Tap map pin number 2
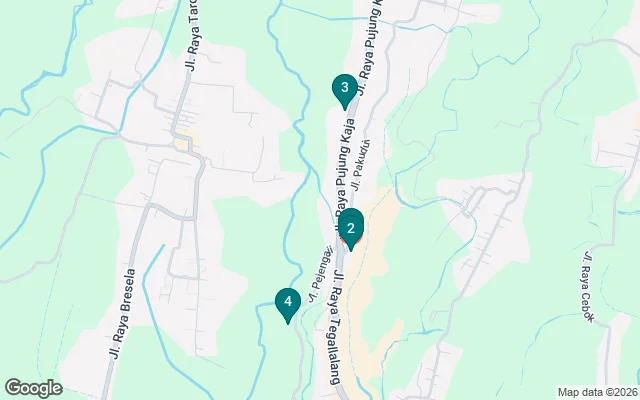Viewport: 640px width, 400px height. click(x=350, y=227)
